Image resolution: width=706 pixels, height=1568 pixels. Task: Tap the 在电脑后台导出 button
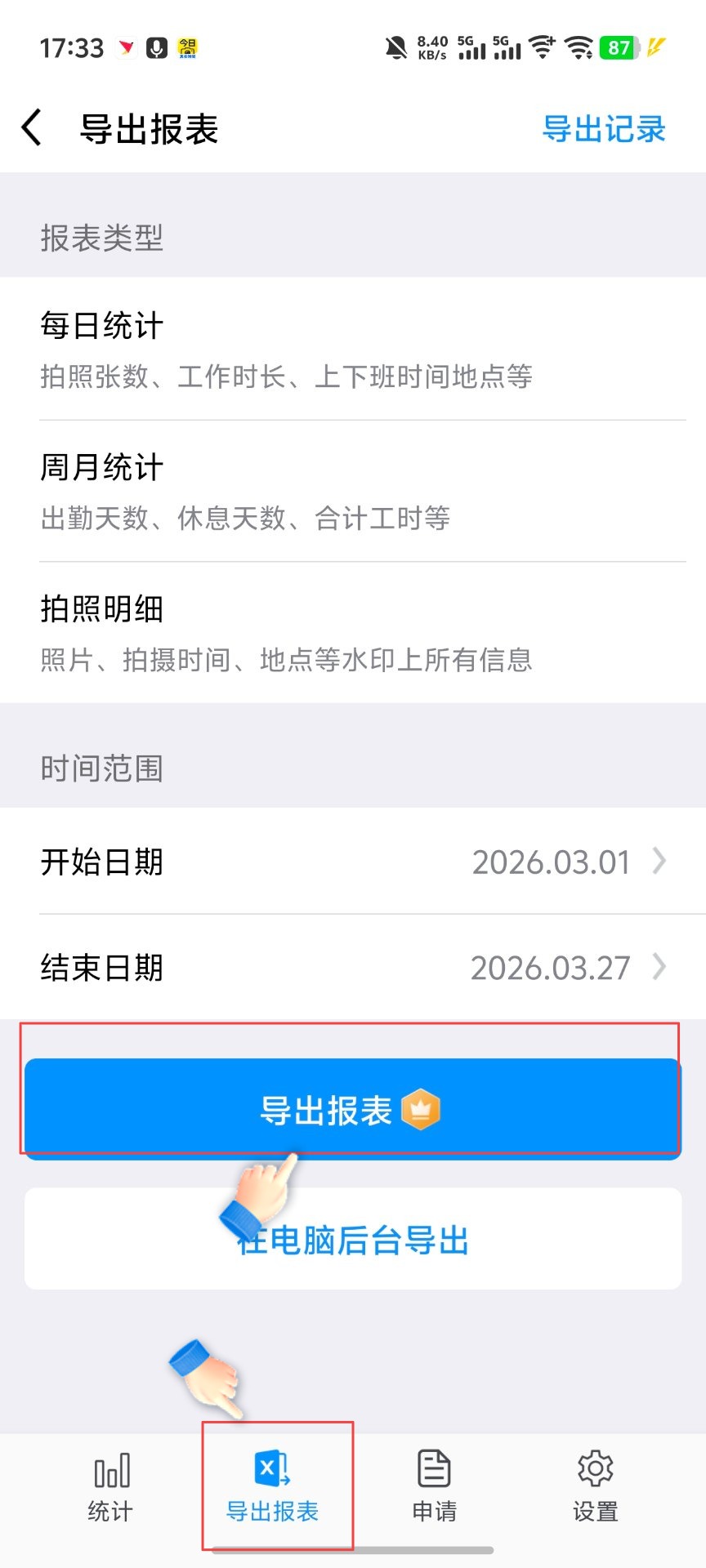click(x=353, y=1239)
